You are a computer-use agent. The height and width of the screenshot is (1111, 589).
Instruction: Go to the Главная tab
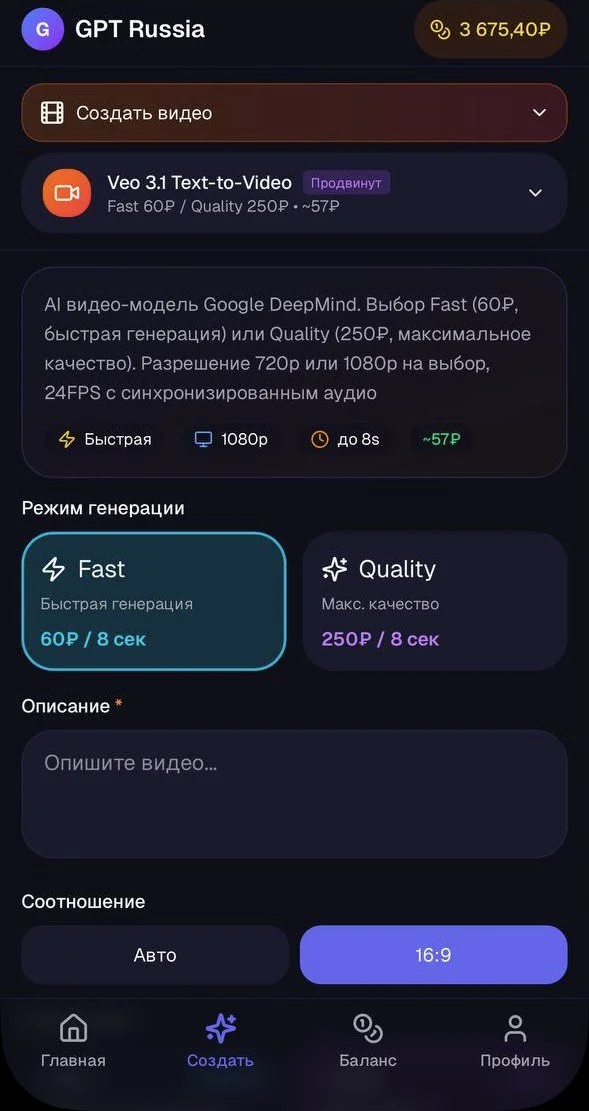pos(73,1040)
